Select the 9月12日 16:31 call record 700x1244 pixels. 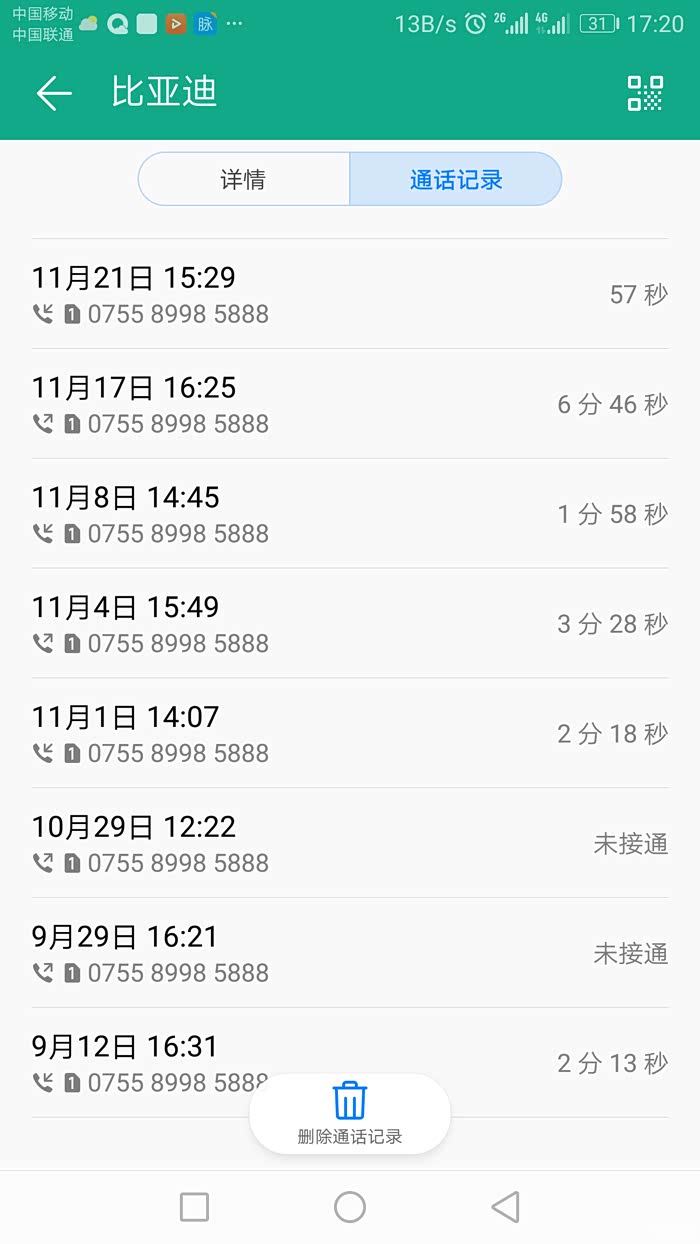pos(150,1060)
